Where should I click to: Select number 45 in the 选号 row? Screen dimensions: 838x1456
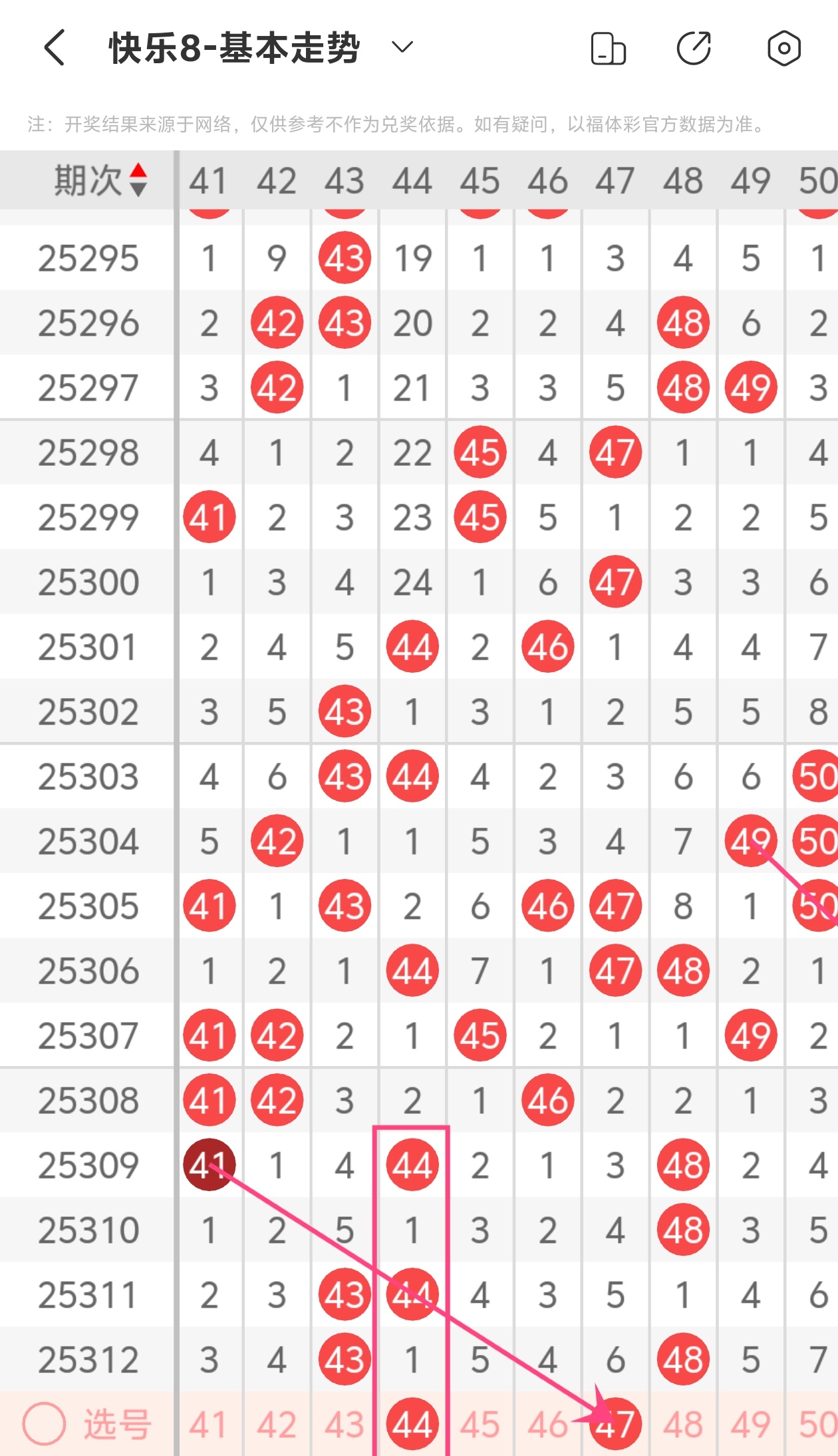point(480,1425)
